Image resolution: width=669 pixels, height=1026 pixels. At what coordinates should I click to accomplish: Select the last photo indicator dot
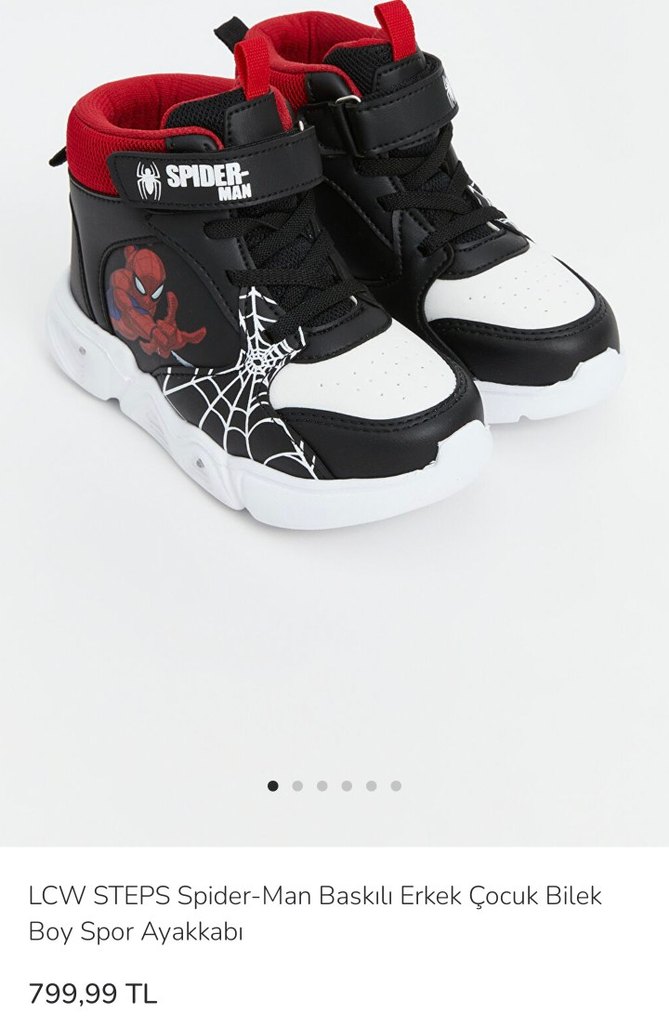pos(396,786)
